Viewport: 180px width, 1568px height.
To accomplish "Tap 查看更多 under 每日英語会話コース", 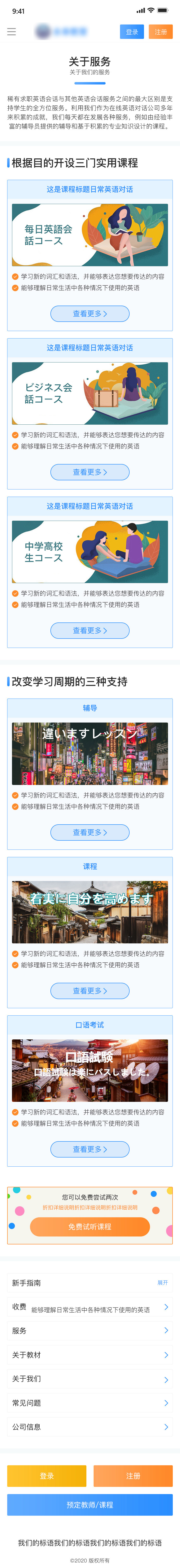I will click(90, 314).
